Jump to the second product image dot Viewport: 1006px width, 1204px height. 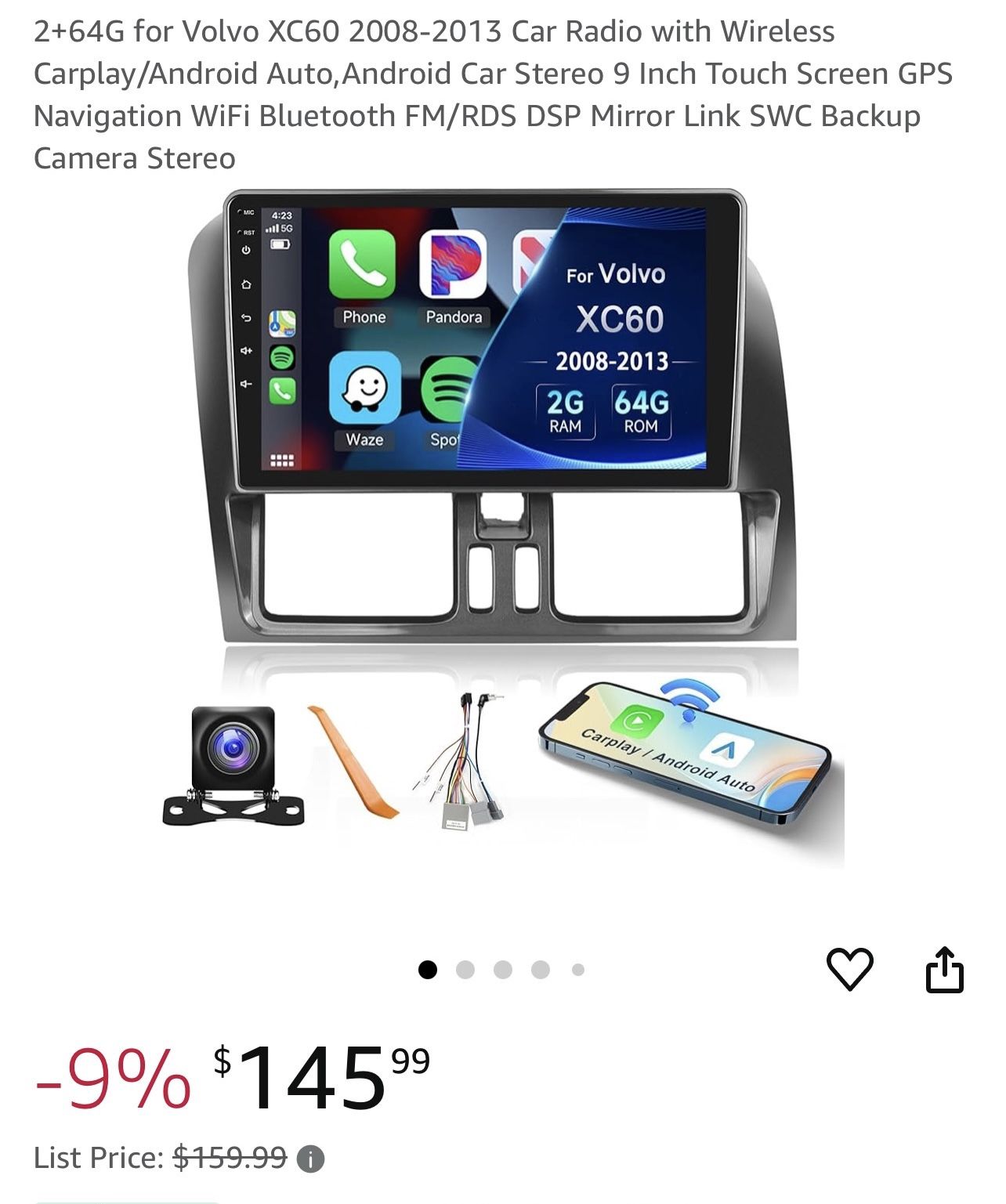pos(465,970)
